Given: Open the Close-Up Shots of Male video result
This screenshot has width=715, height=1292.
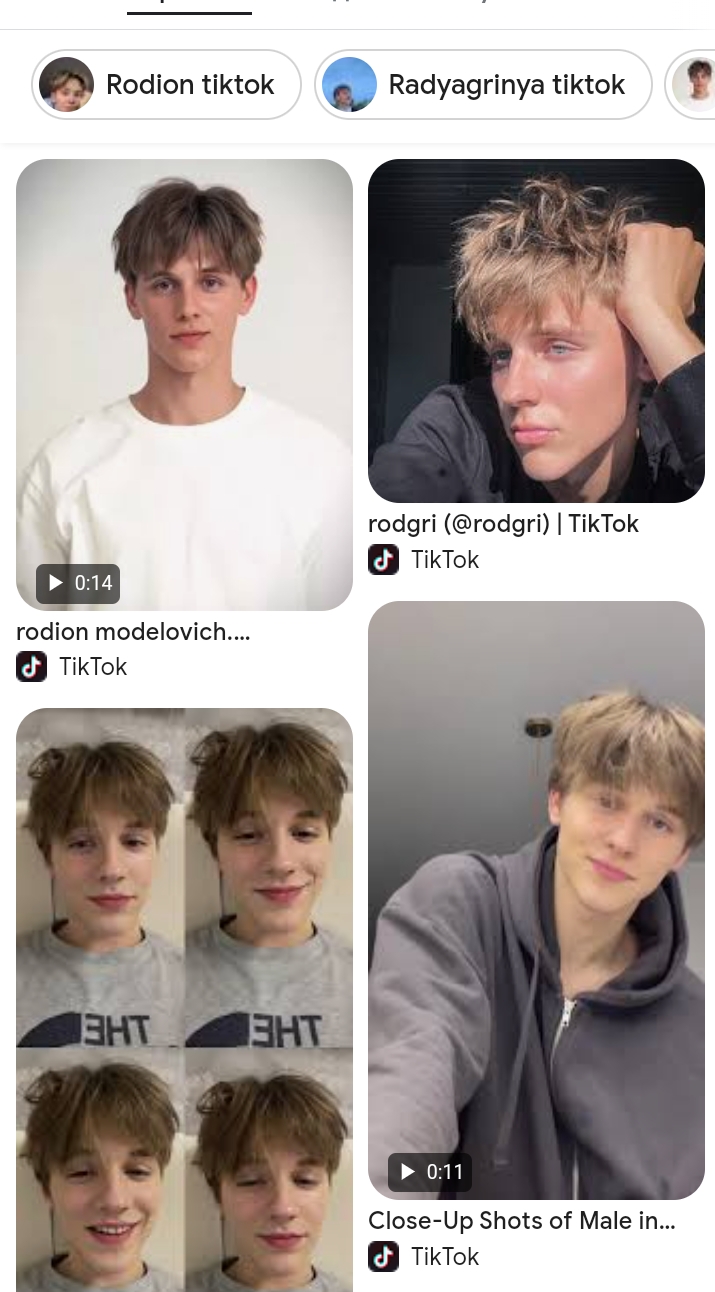Looking at the screenshot, I should (x=536, y=900).
